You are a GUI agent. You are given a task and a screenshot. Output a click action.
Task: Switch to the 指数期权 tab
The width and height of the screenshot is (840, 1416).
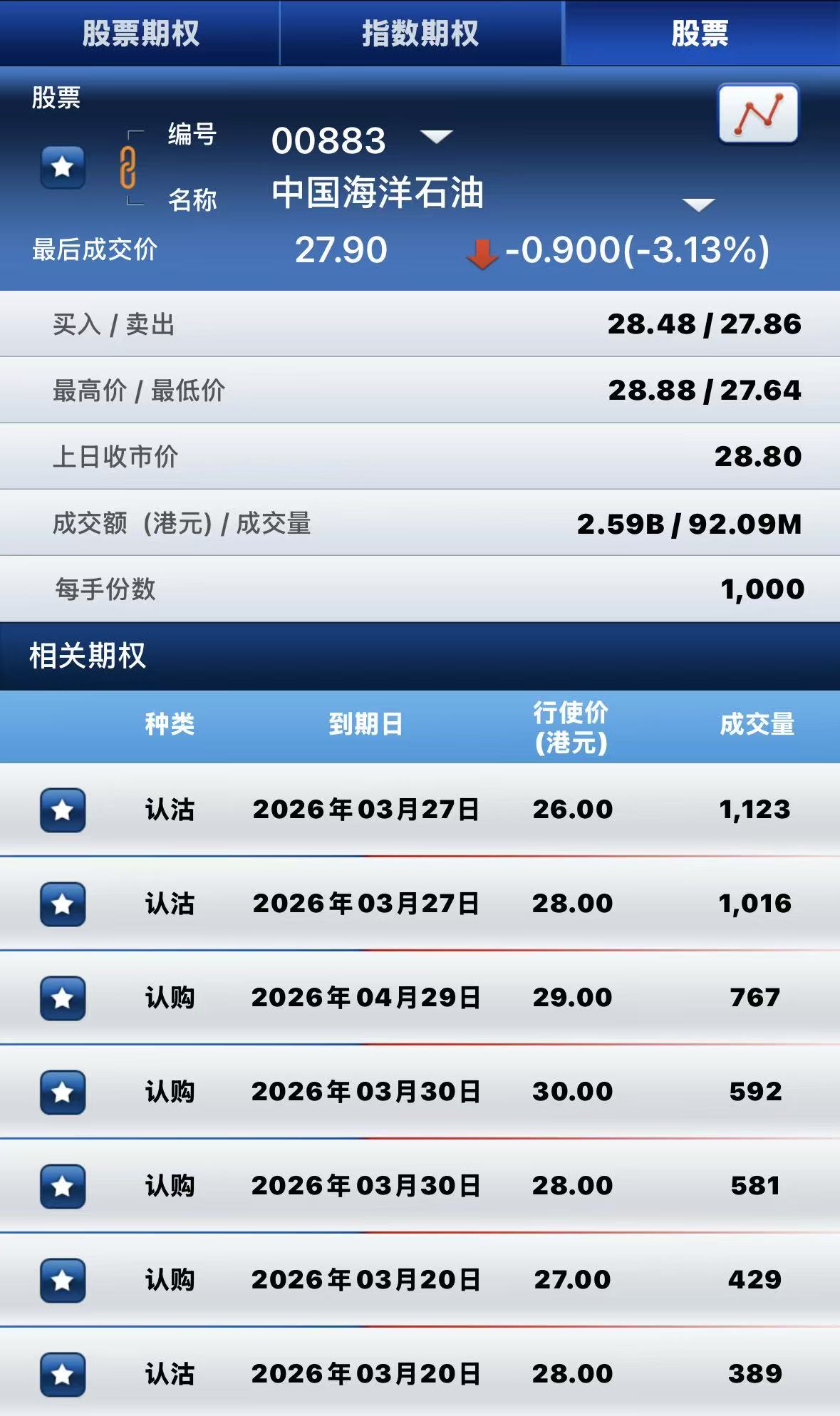pyautogui.click(x=420, y=33)
